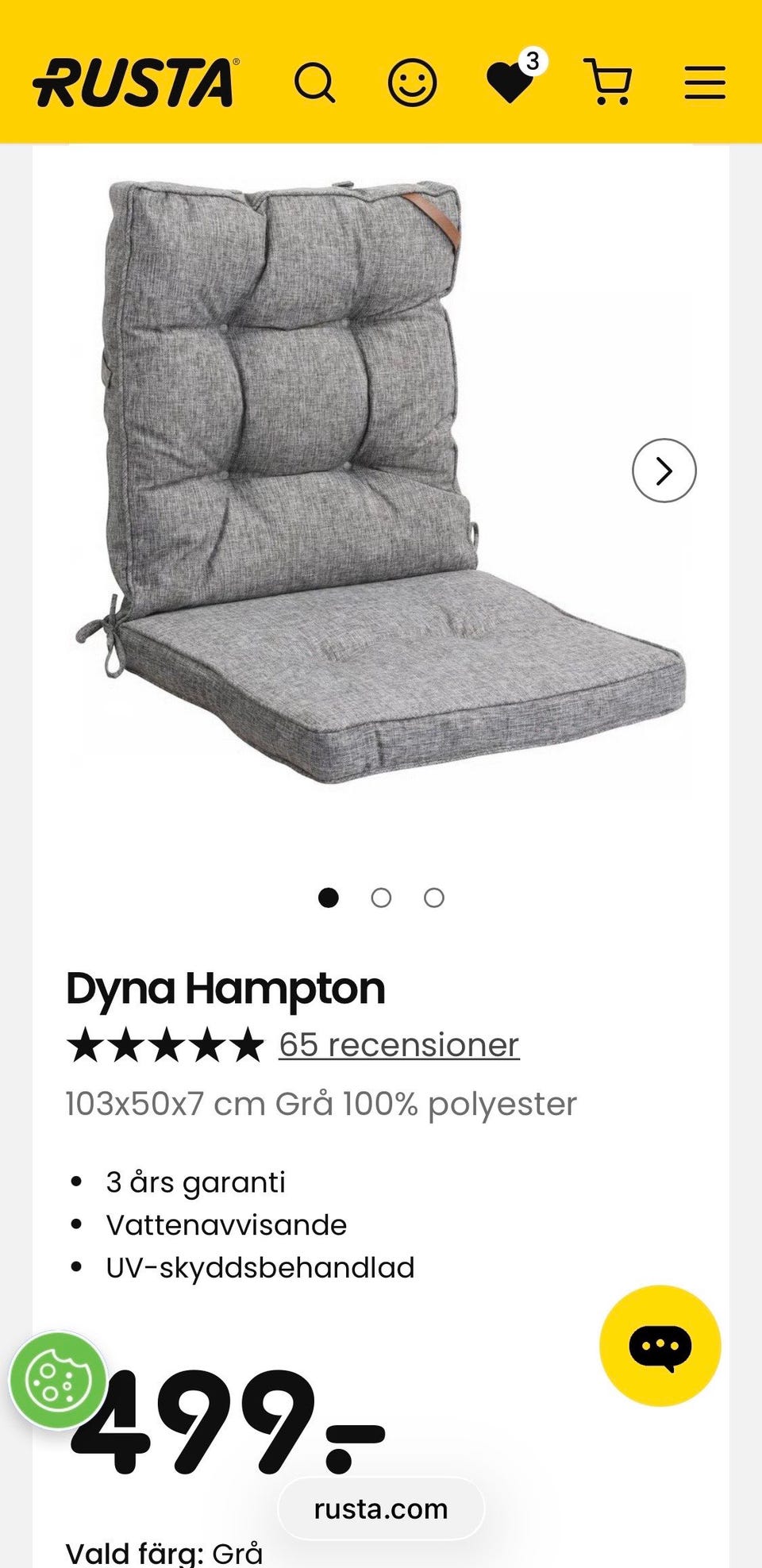View the favorites heart list

click(510, 82)
